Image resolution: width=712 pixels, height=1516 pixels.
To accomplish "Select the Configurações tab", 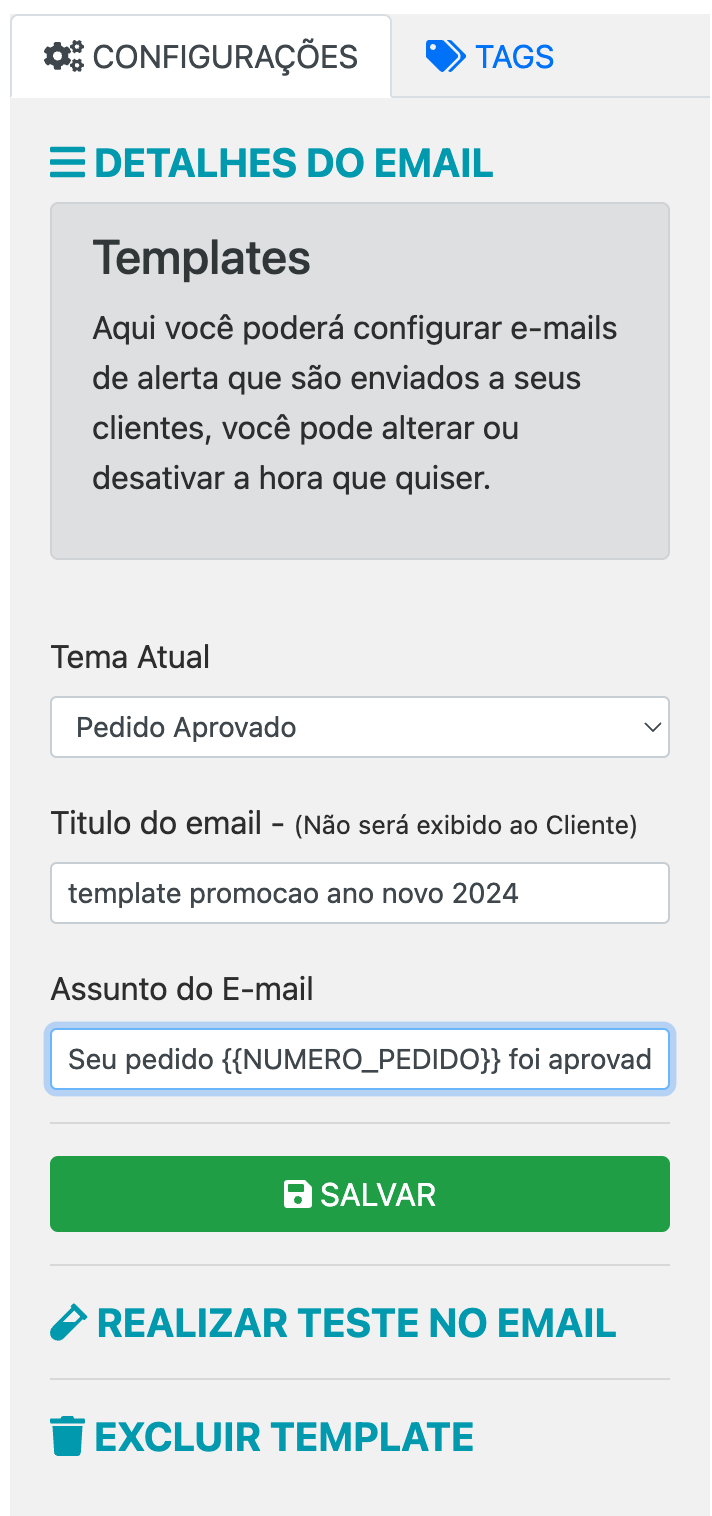I will click(x=201, y=56).
